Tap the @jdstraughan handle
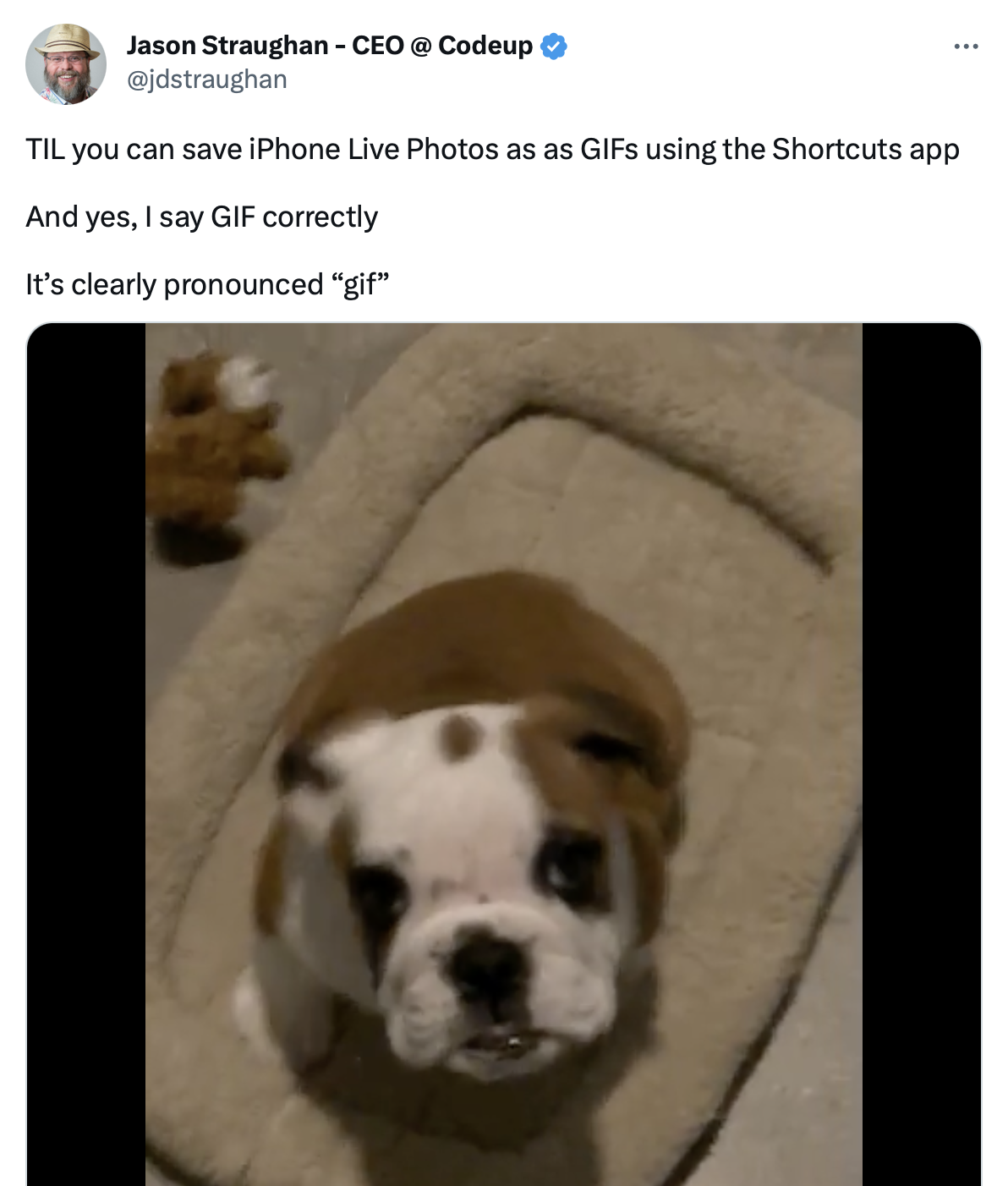The width and height of the screenshot is (1008, 1186). click(x=207, y=80)
